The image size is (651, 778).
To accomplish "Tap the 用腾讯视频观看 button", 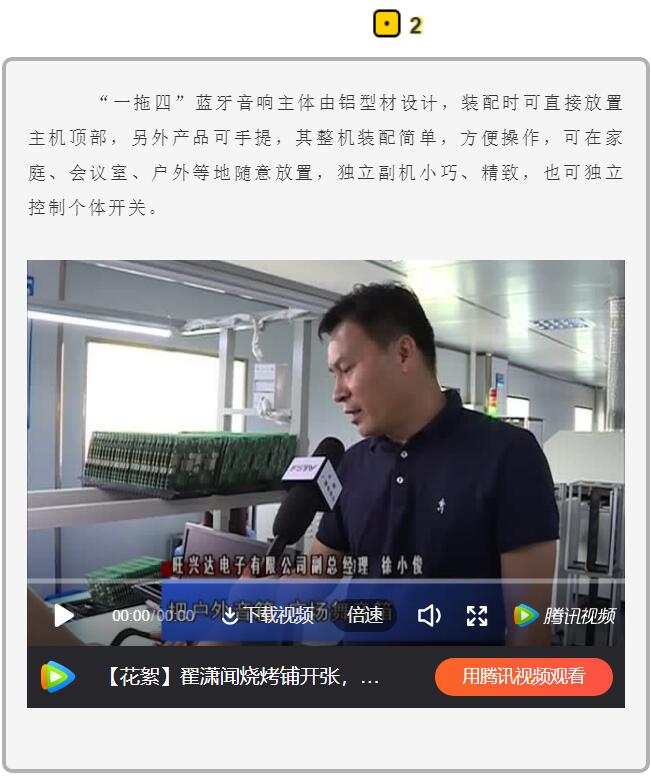I will 523,677.
